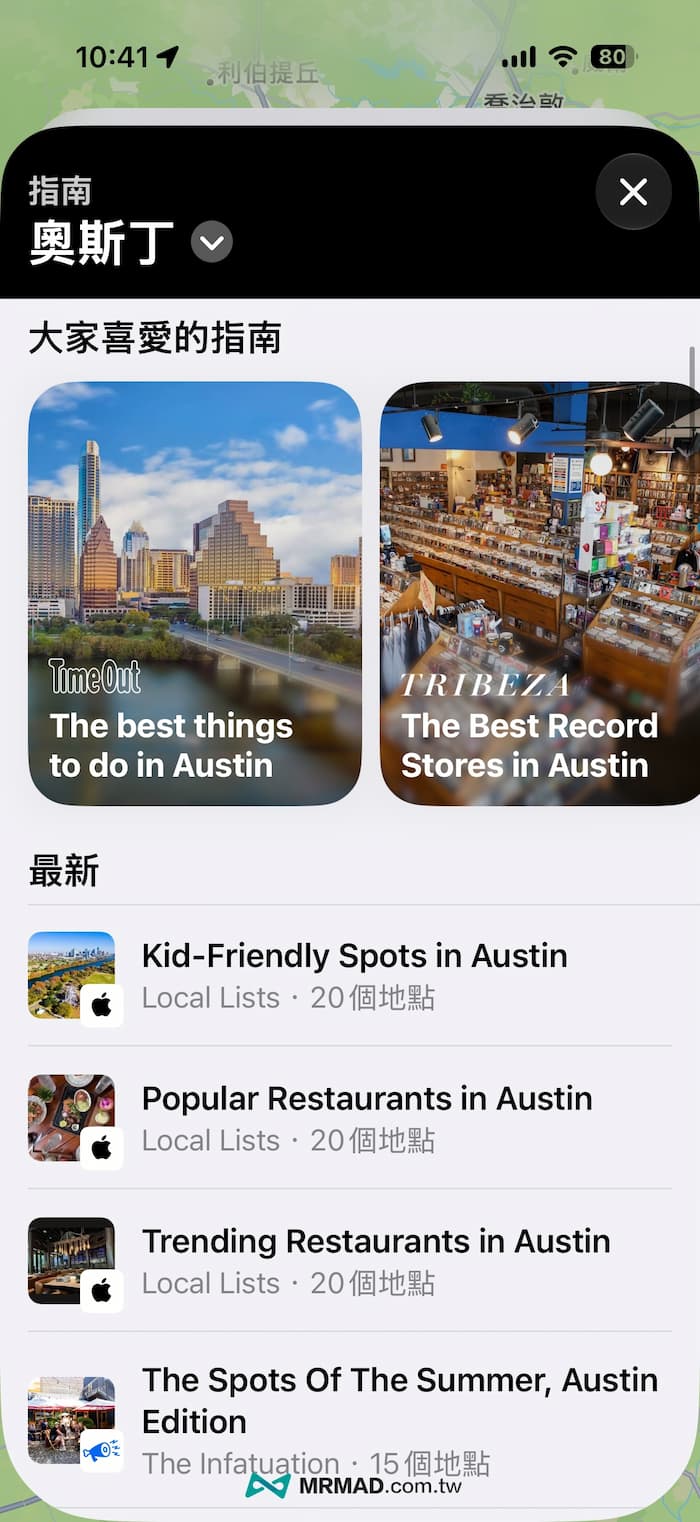Viewport: 700px width, 1522px height.
Task: Open Kid-Friendly Spots in Austin list
Action: [x=350, y=975]
